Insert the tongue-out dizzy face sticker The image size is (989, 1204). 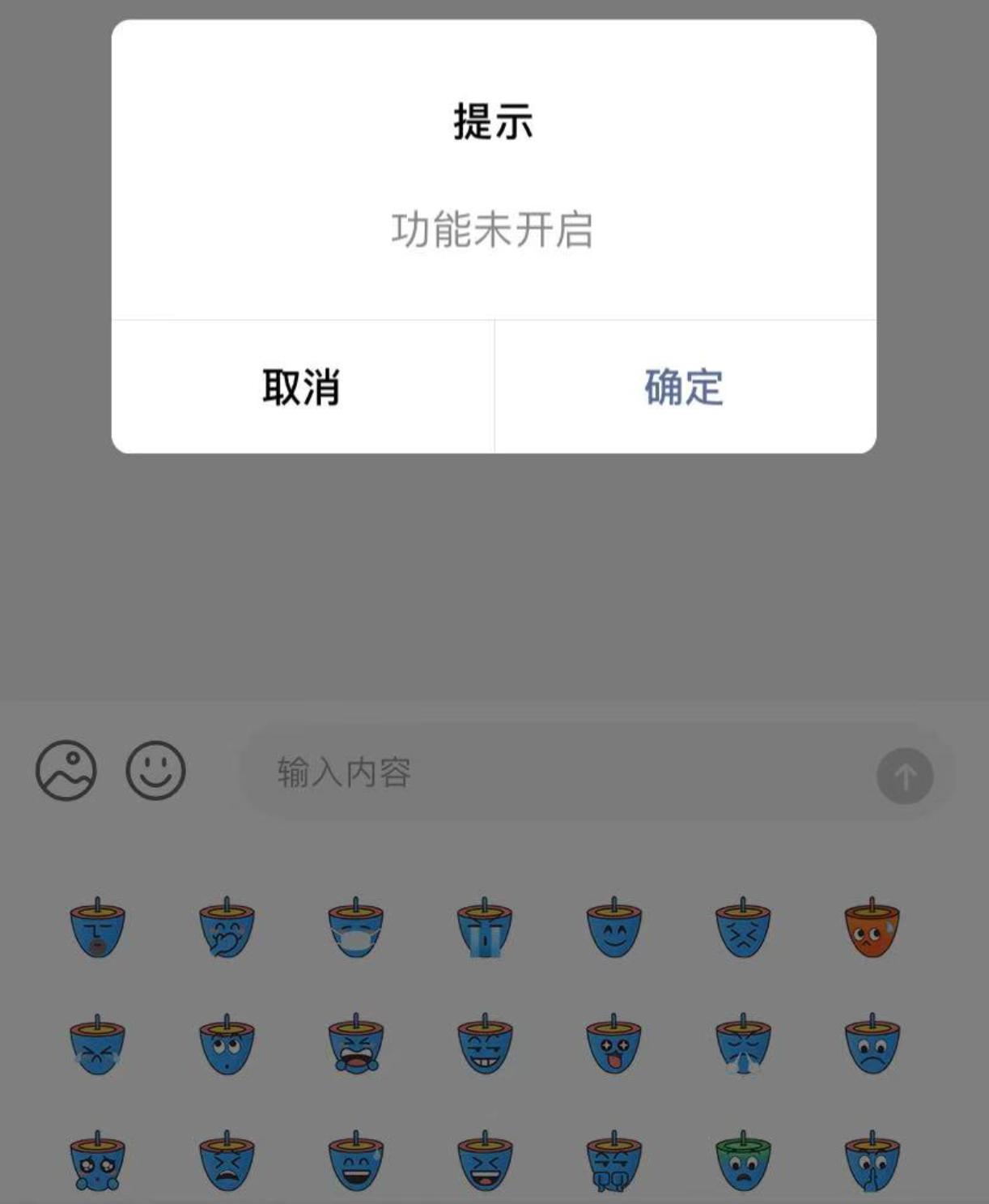613,1045
